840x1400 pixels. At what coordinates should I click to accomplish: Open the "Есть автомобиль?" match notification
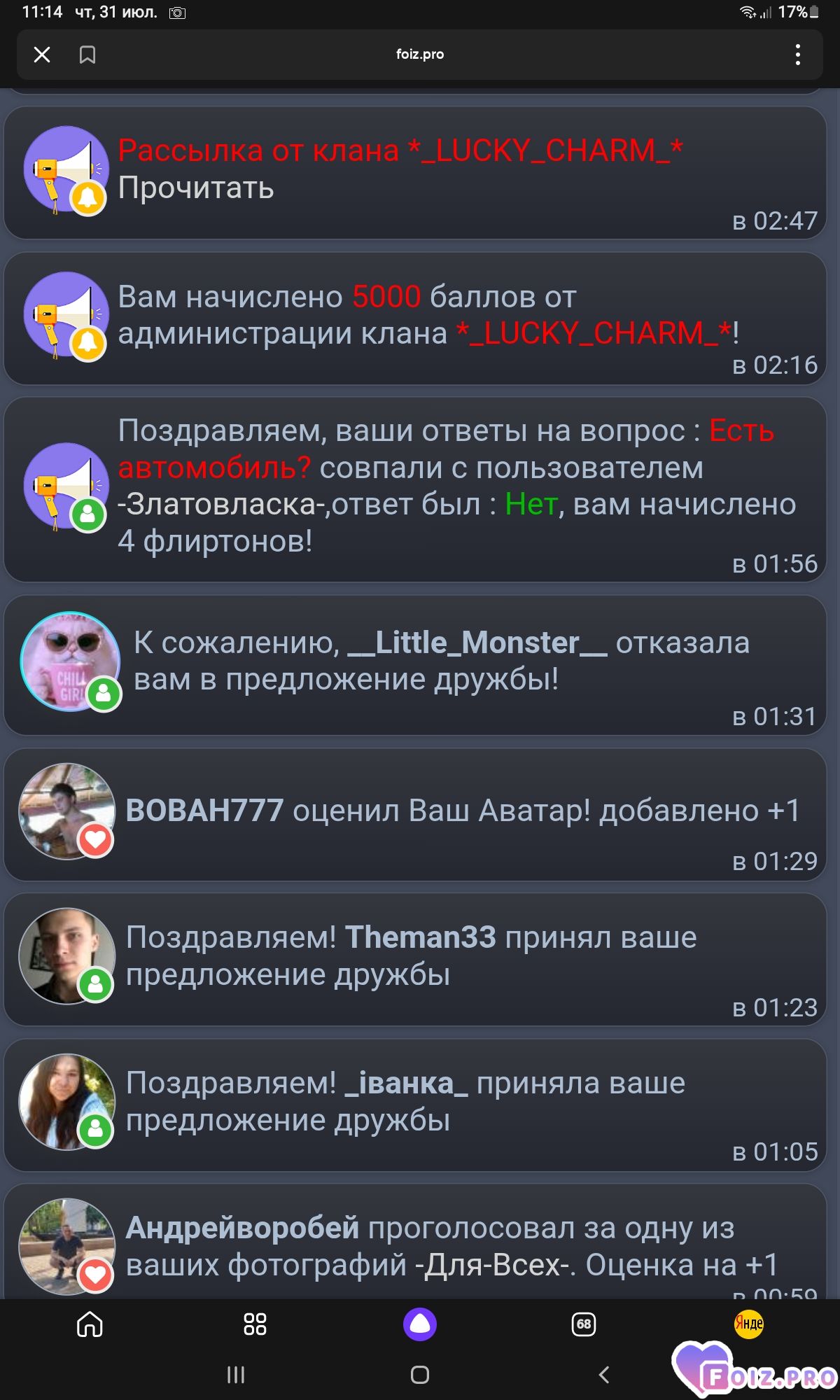[x=415, y=489]
